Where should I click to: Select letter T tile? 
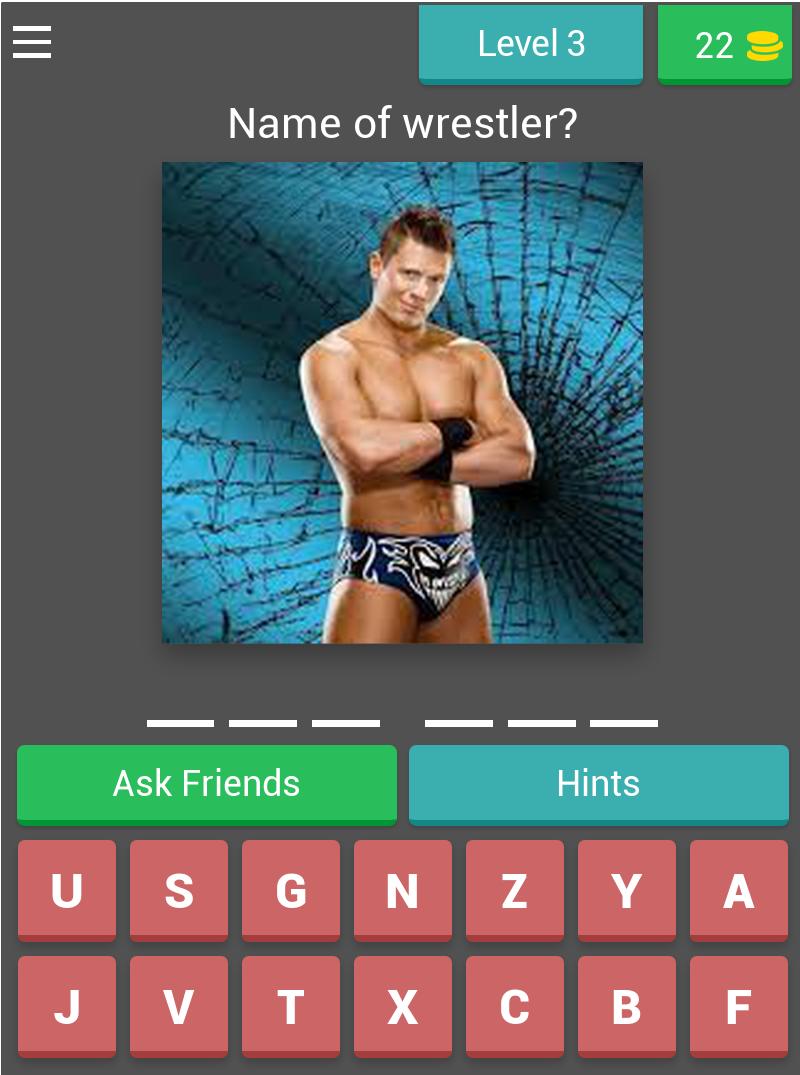[x=291, y=1006]
